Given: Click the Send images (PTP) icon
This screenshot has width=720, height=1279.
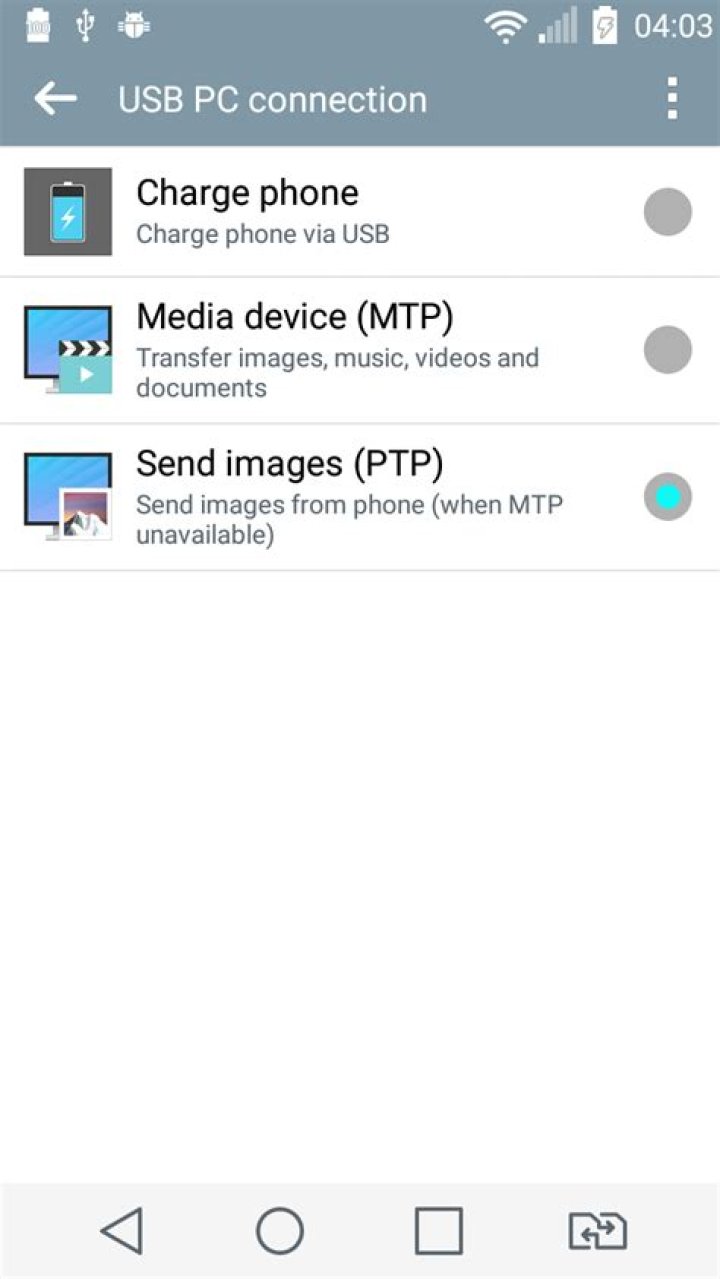Looking at the screenshot, I should 67,496.
